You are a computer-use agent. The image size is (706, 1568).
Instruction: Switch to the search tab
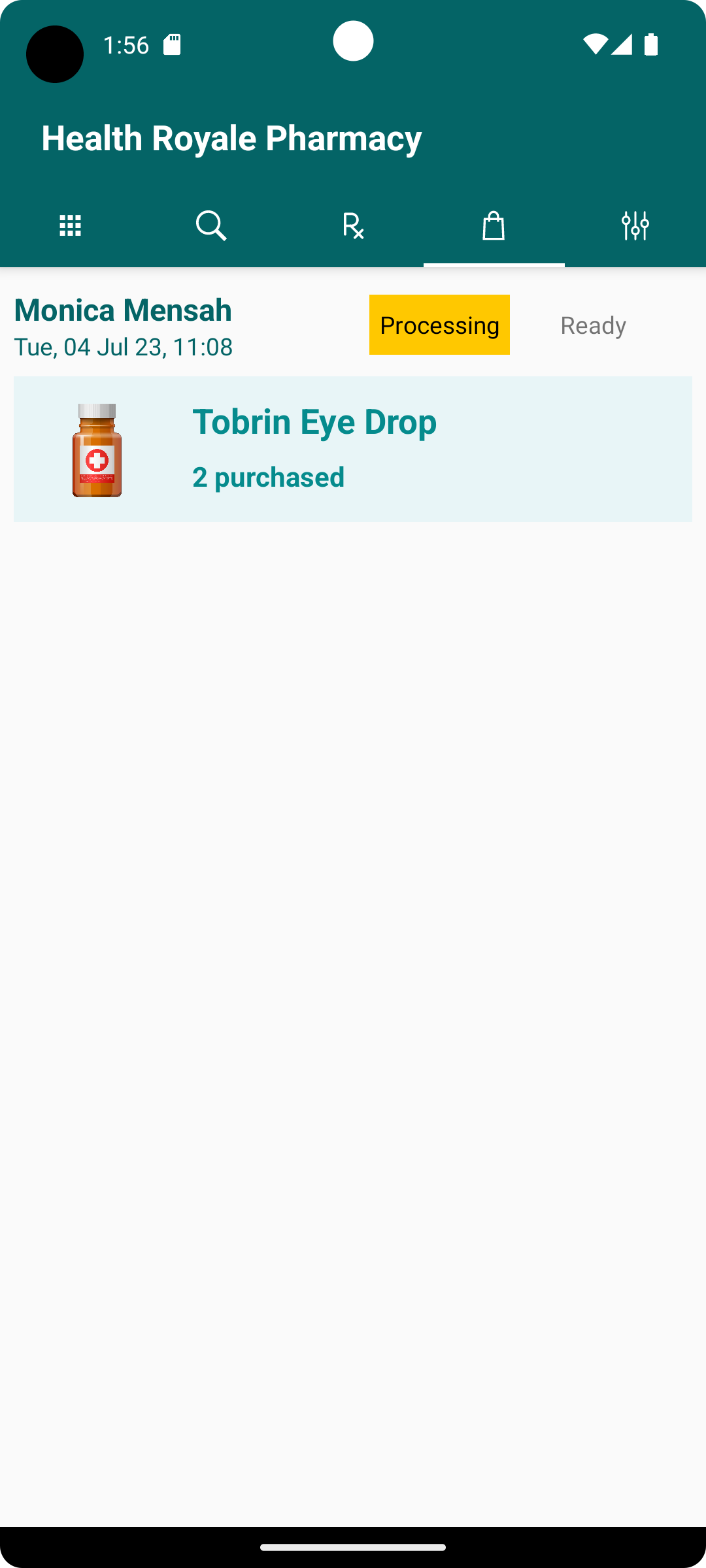pos(211,225)
